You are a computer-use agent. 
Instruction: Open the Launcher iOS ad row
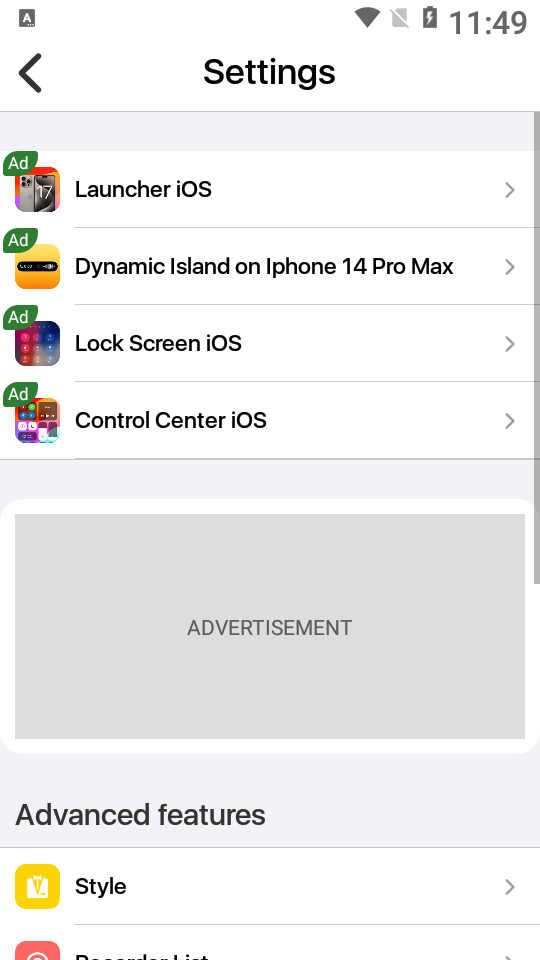click(270, 189)
